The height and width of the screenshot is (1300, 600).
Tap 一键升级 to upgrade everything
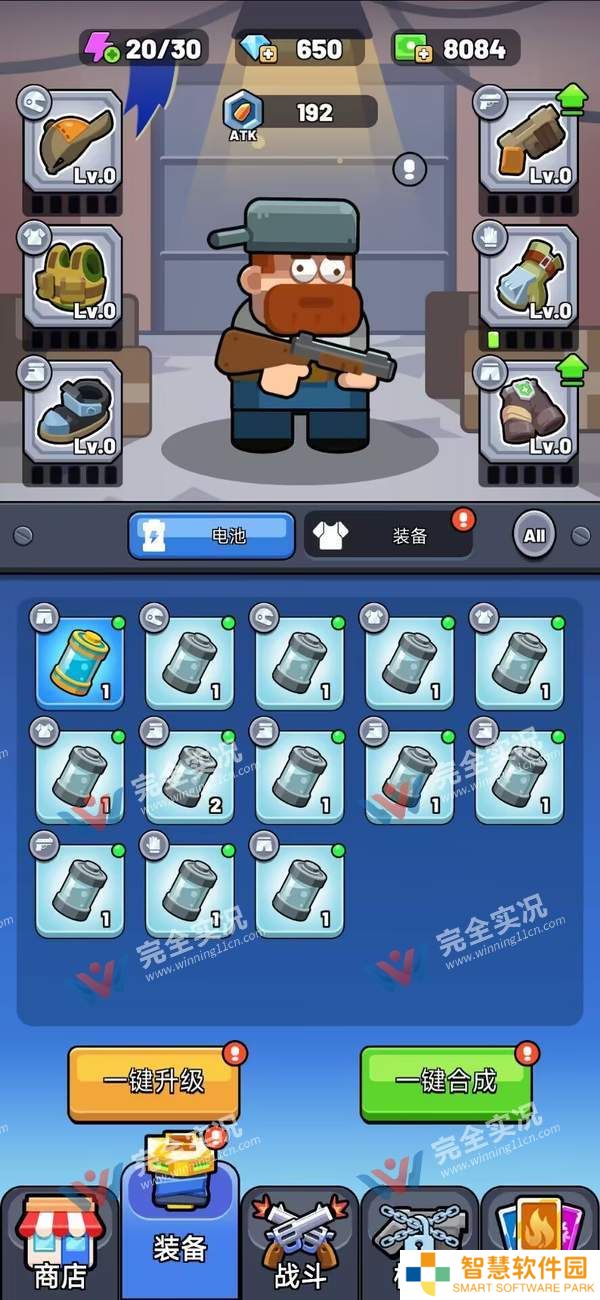153,1081
